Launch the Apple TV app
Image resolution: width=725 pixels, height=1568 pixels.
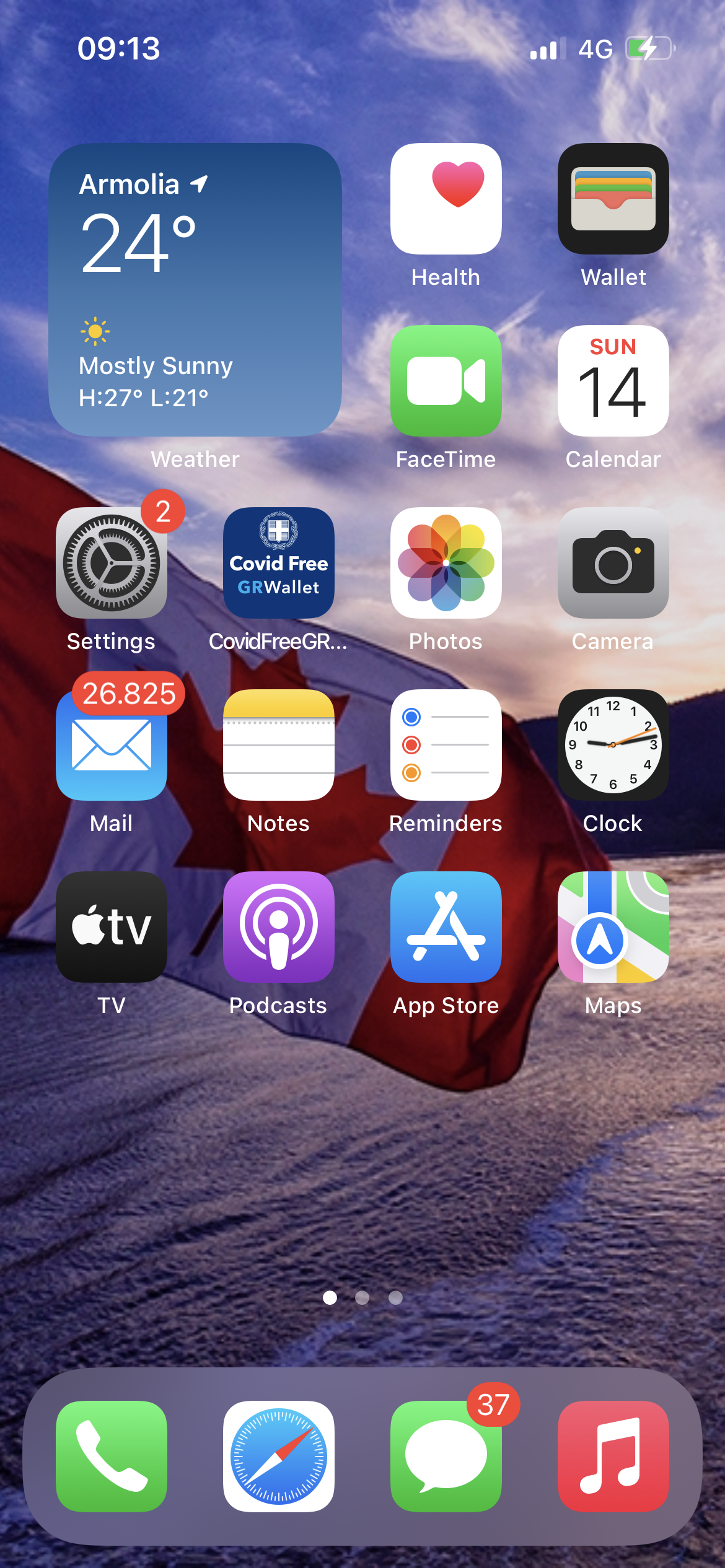point(112,927)
